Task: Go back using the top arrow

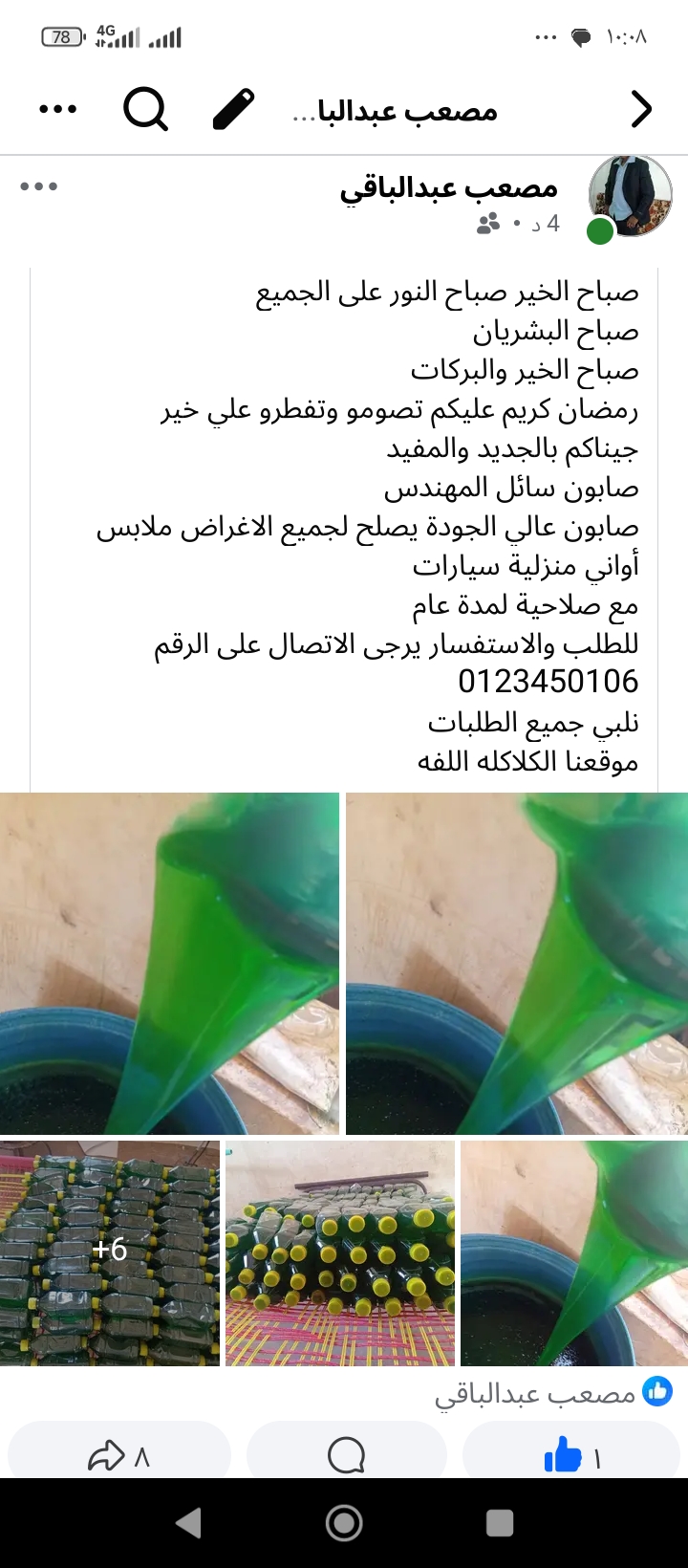Action: (x=641, y=110)
